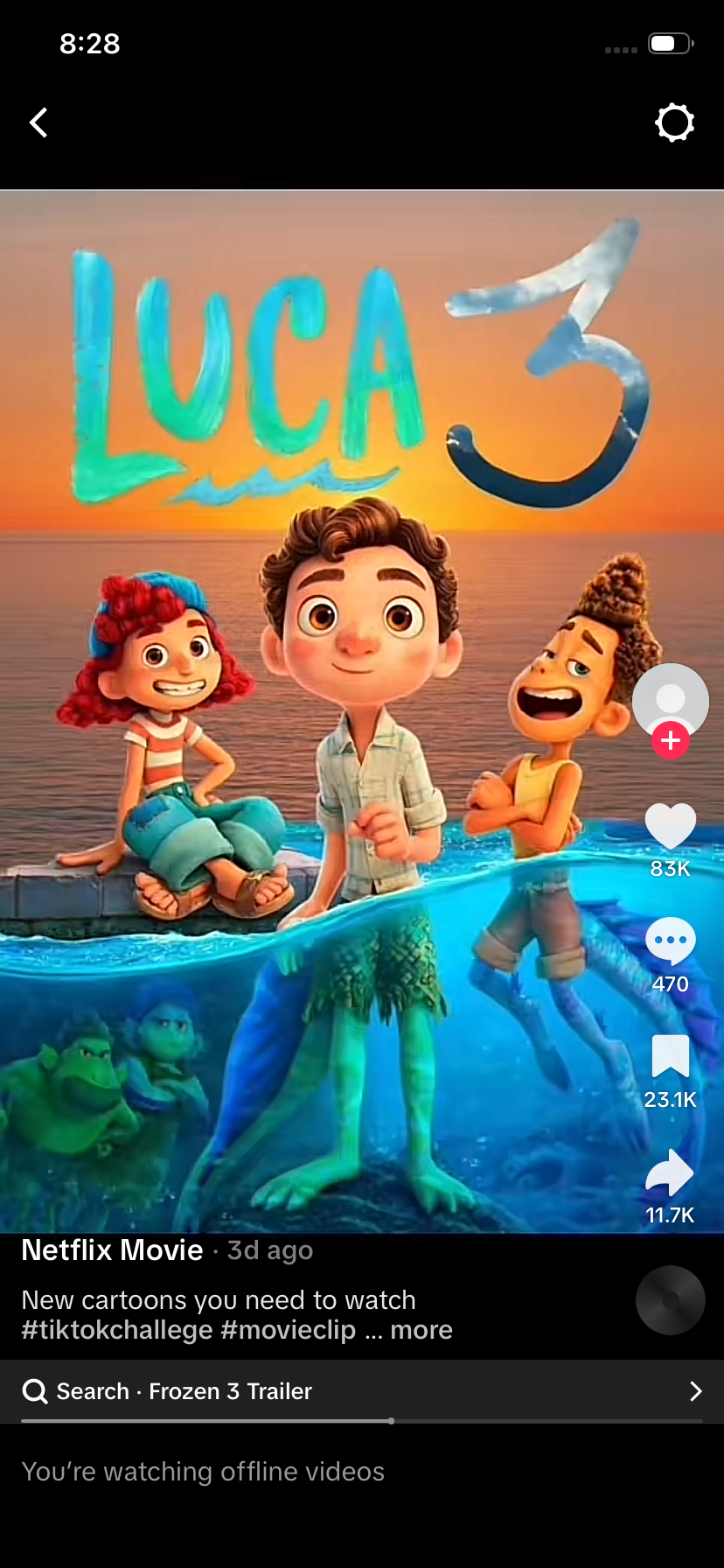Screen dimensions: 724x1568
Task: Expand the caption with "more"
Action: click(x=421, y=1330)
